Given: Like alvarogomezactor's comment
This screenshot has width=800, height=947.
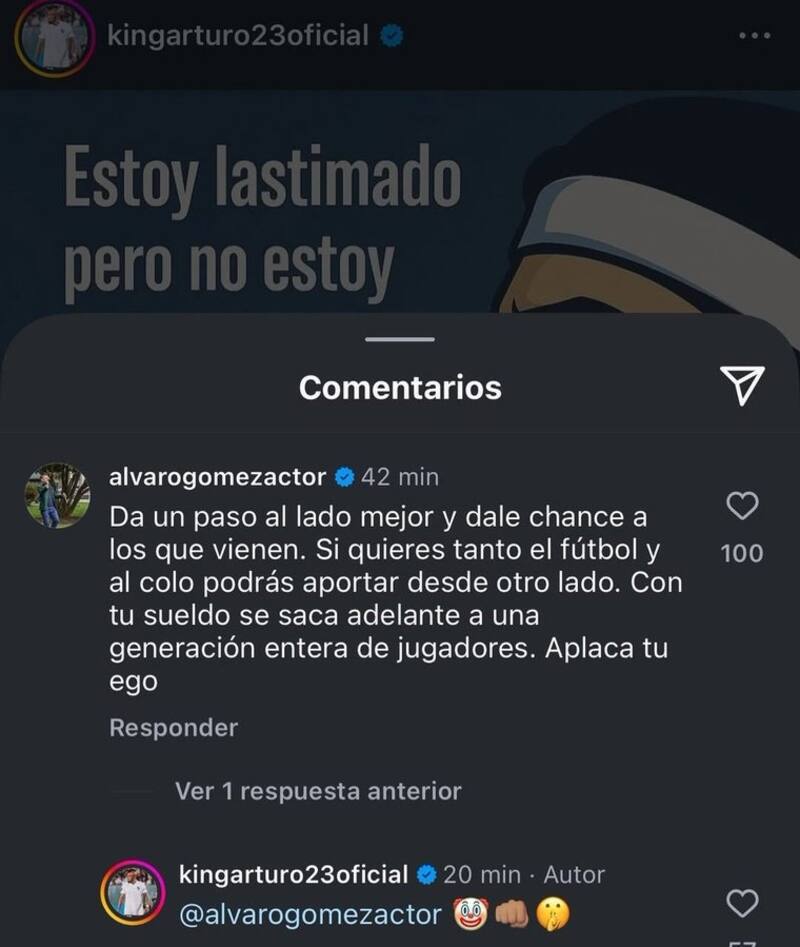Looking at the screenshot, I should [x=741, y=508].
